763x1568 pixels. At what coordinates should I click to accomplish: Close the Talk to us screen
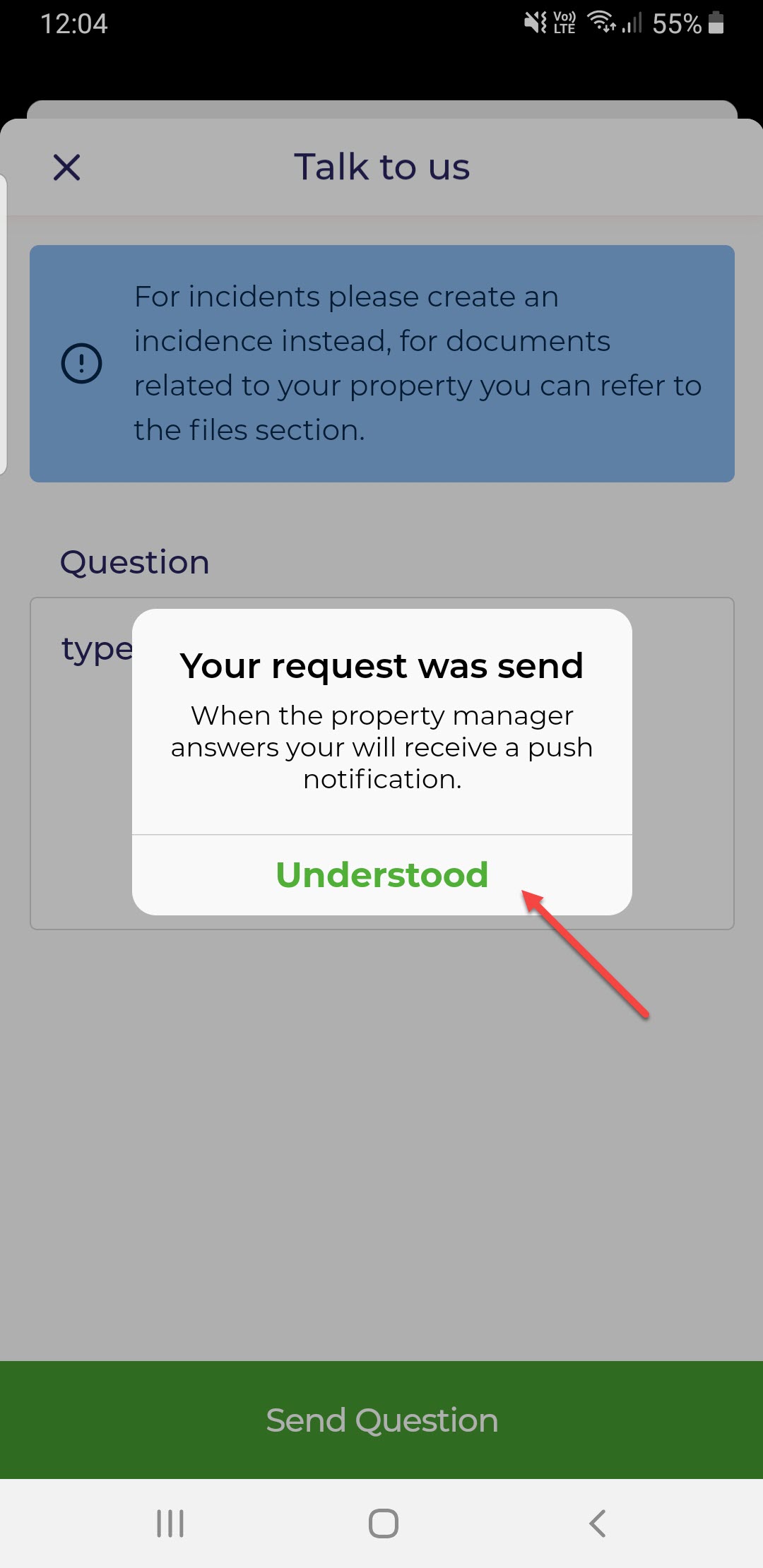point(67,167)
